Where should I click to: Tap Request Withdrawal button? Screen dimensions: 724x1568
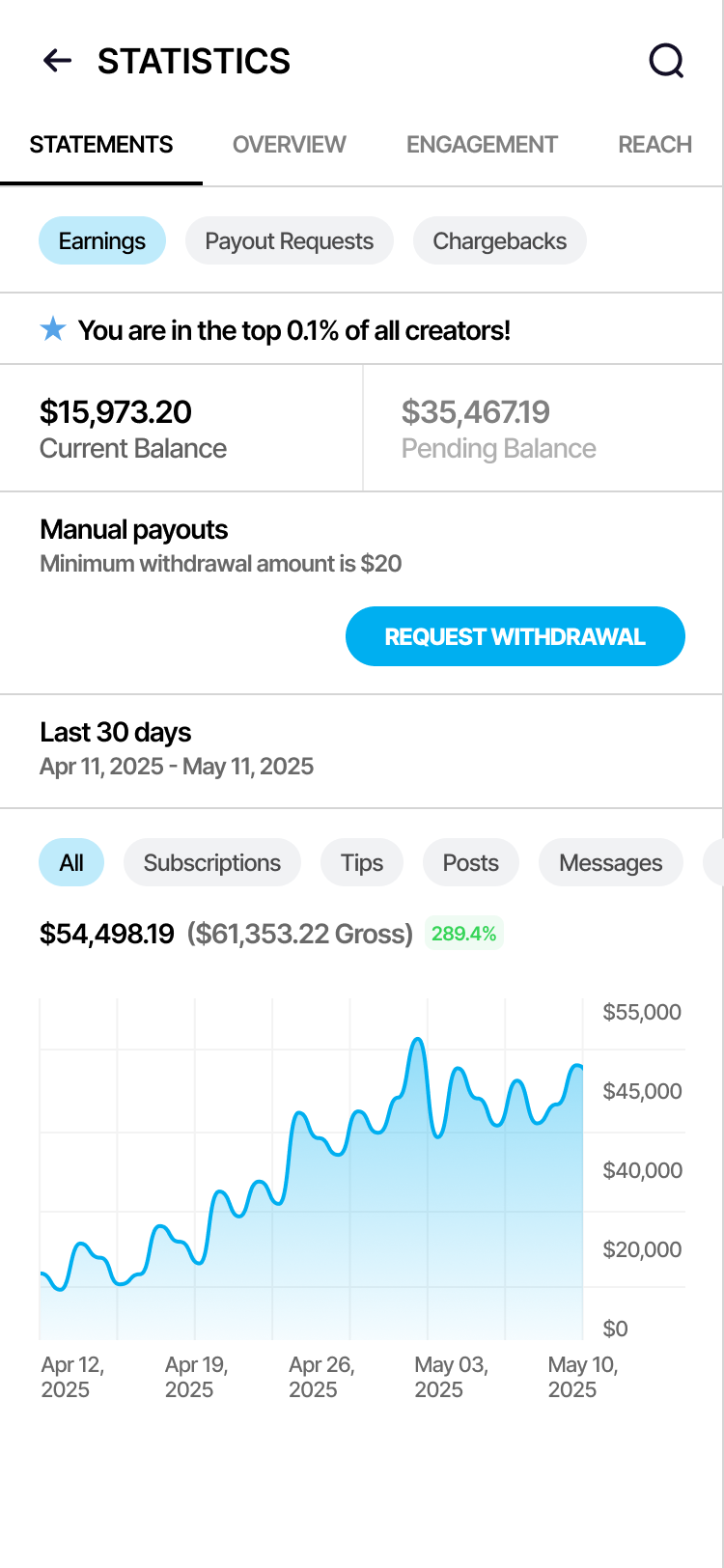[515, 636]
